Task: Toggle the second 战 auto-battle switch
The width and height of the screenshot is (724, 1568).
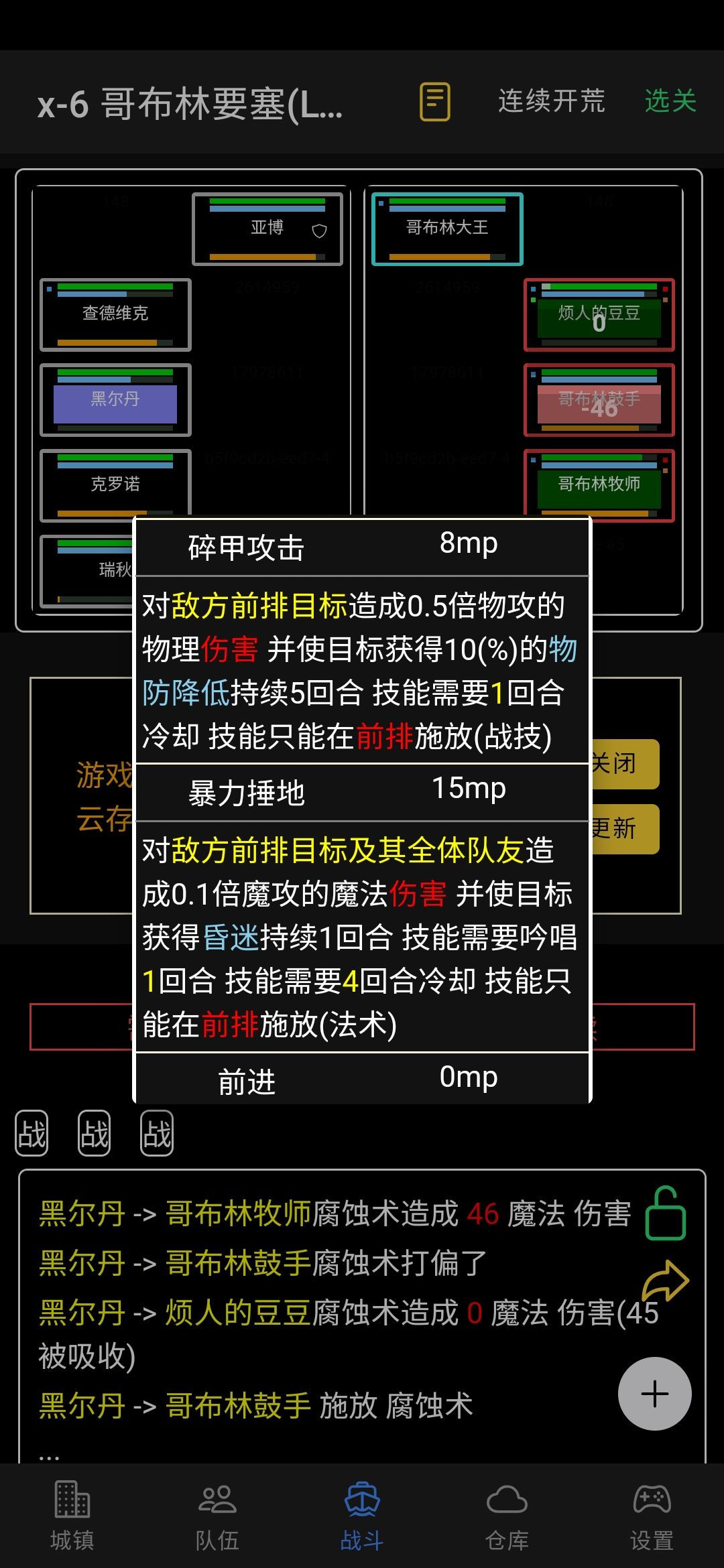Action: 93,1132
